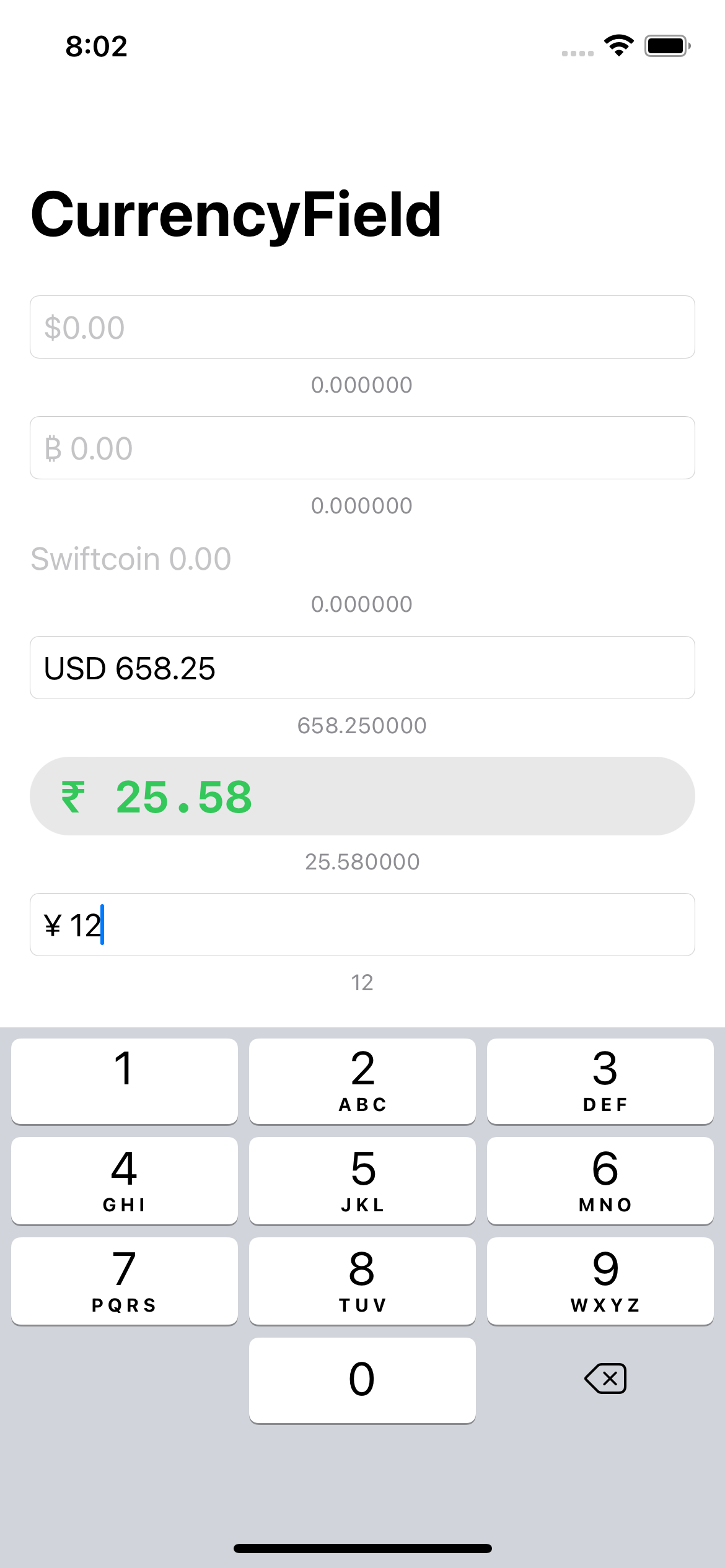Enter digit 5 using the keypad

tap(362, 1180)
